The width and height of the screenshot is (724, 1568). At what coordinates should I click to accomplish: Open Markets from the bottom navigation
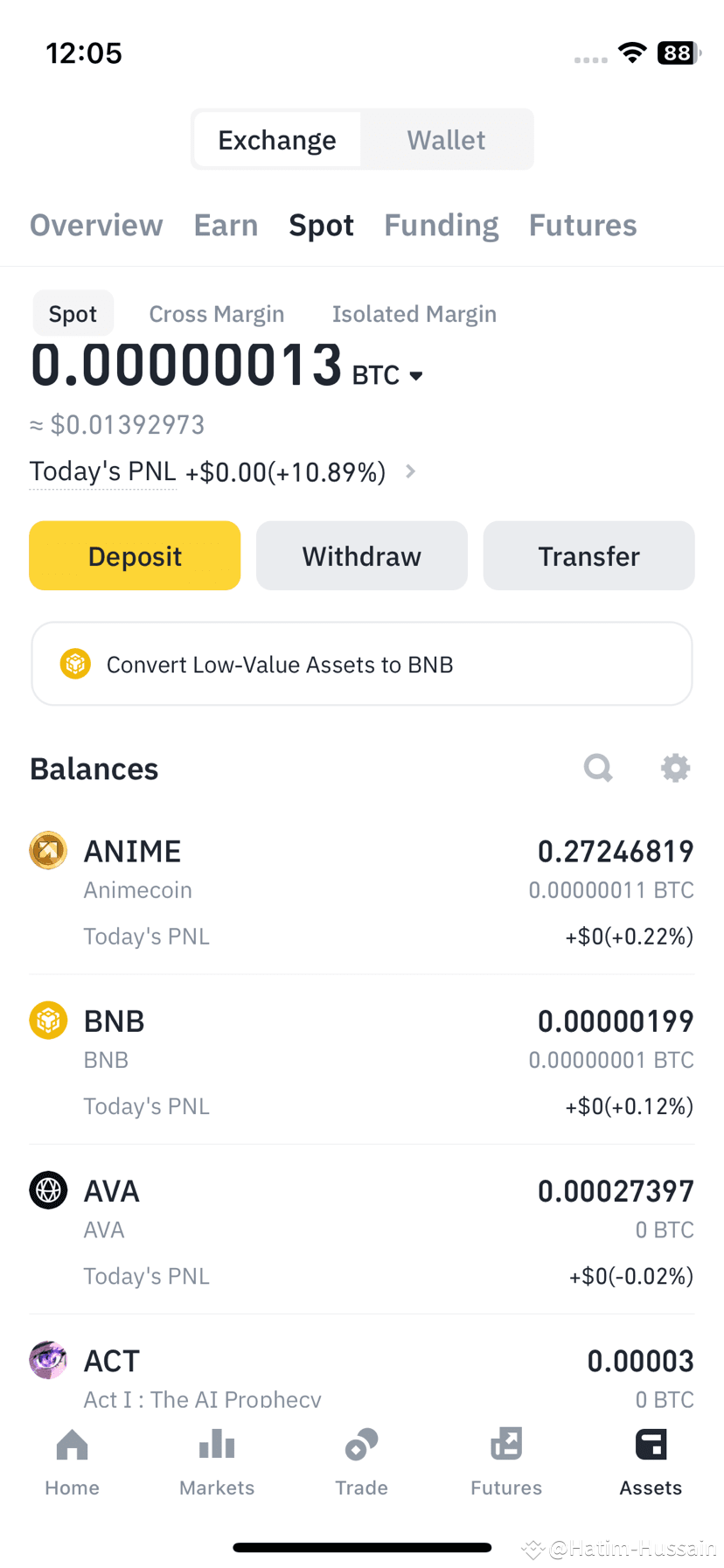217,1459
